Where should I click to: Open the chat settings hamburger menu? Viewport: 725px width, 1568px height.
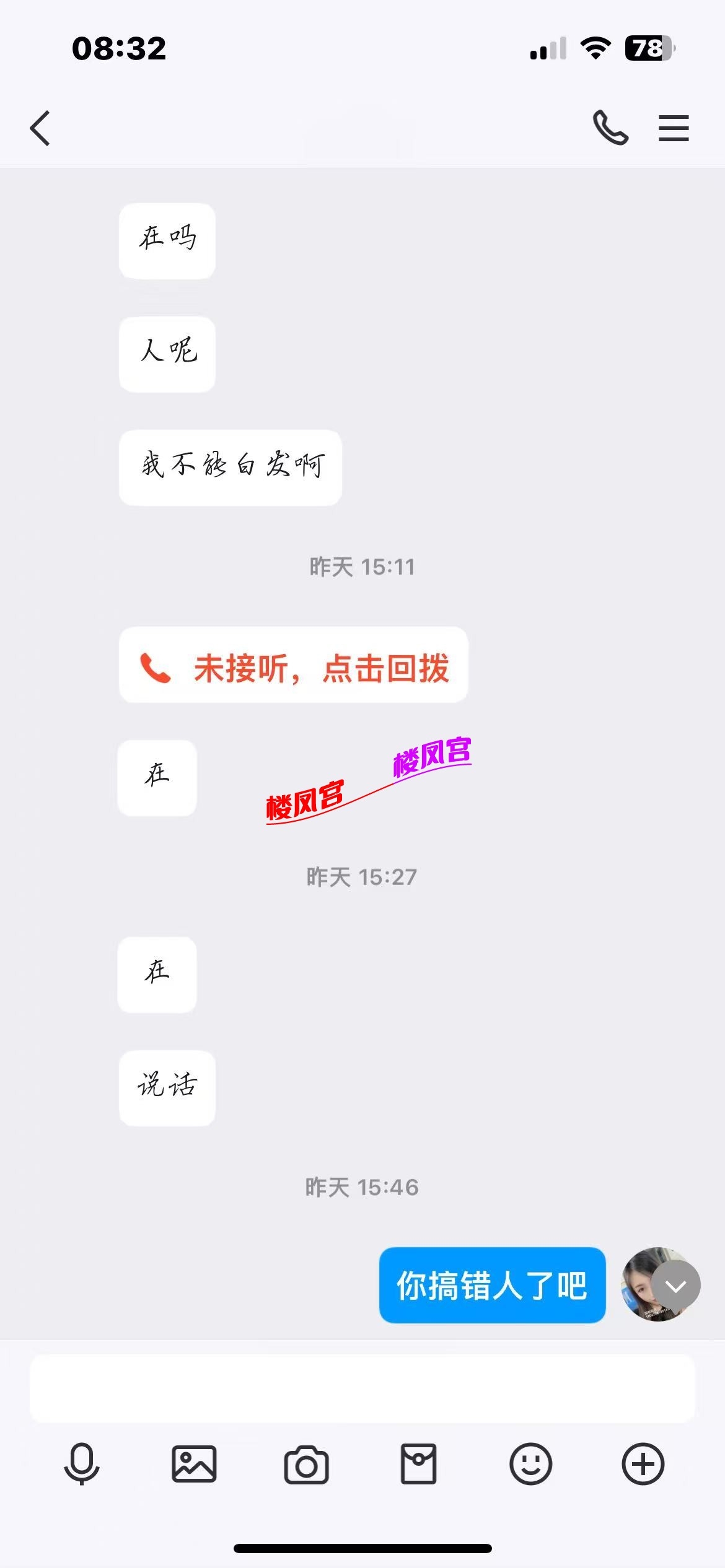click(674, 128)
